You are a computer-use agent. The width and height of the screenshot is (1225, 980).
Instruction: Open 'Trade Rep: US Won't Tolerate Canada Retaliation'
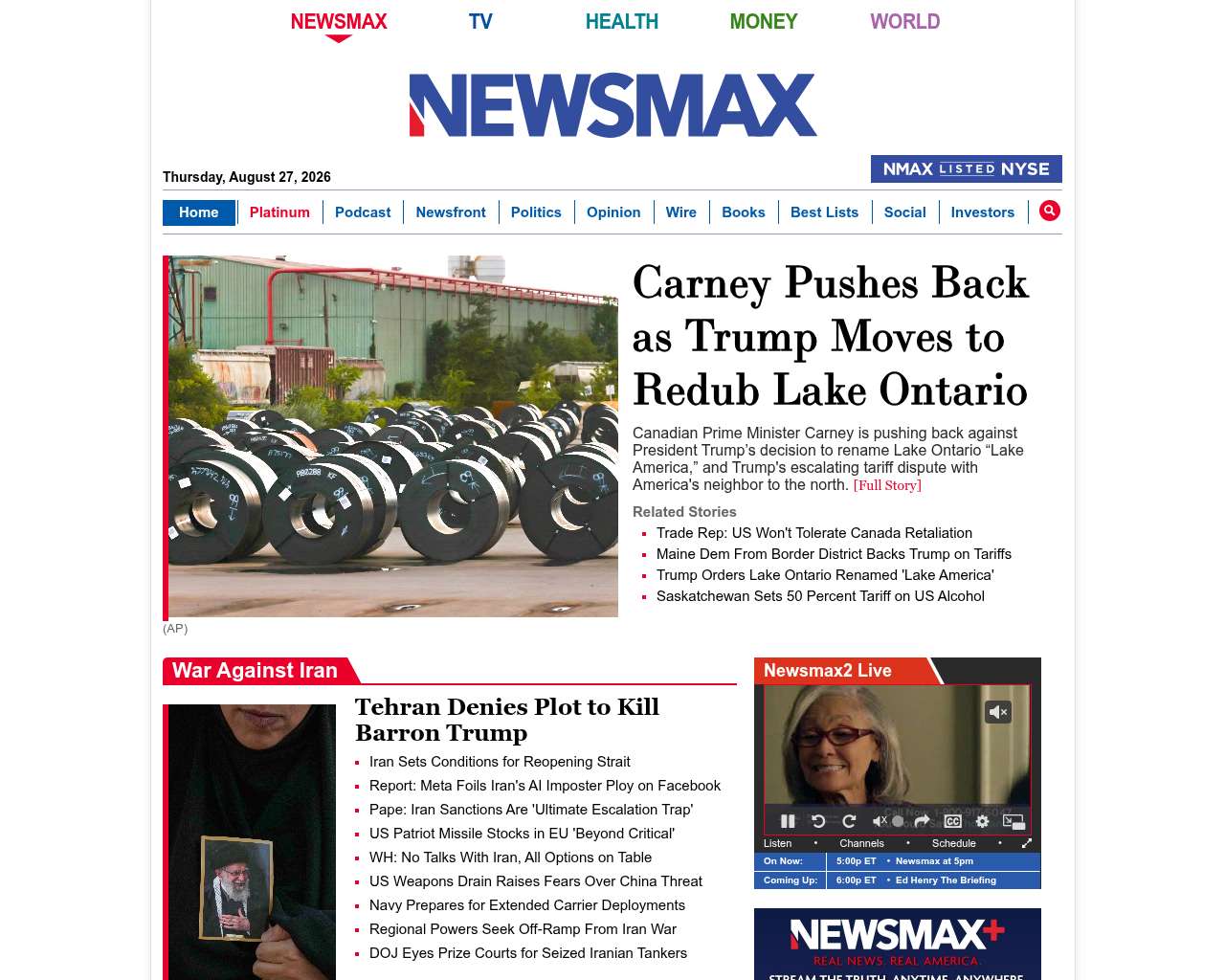(x=814, y=533)
